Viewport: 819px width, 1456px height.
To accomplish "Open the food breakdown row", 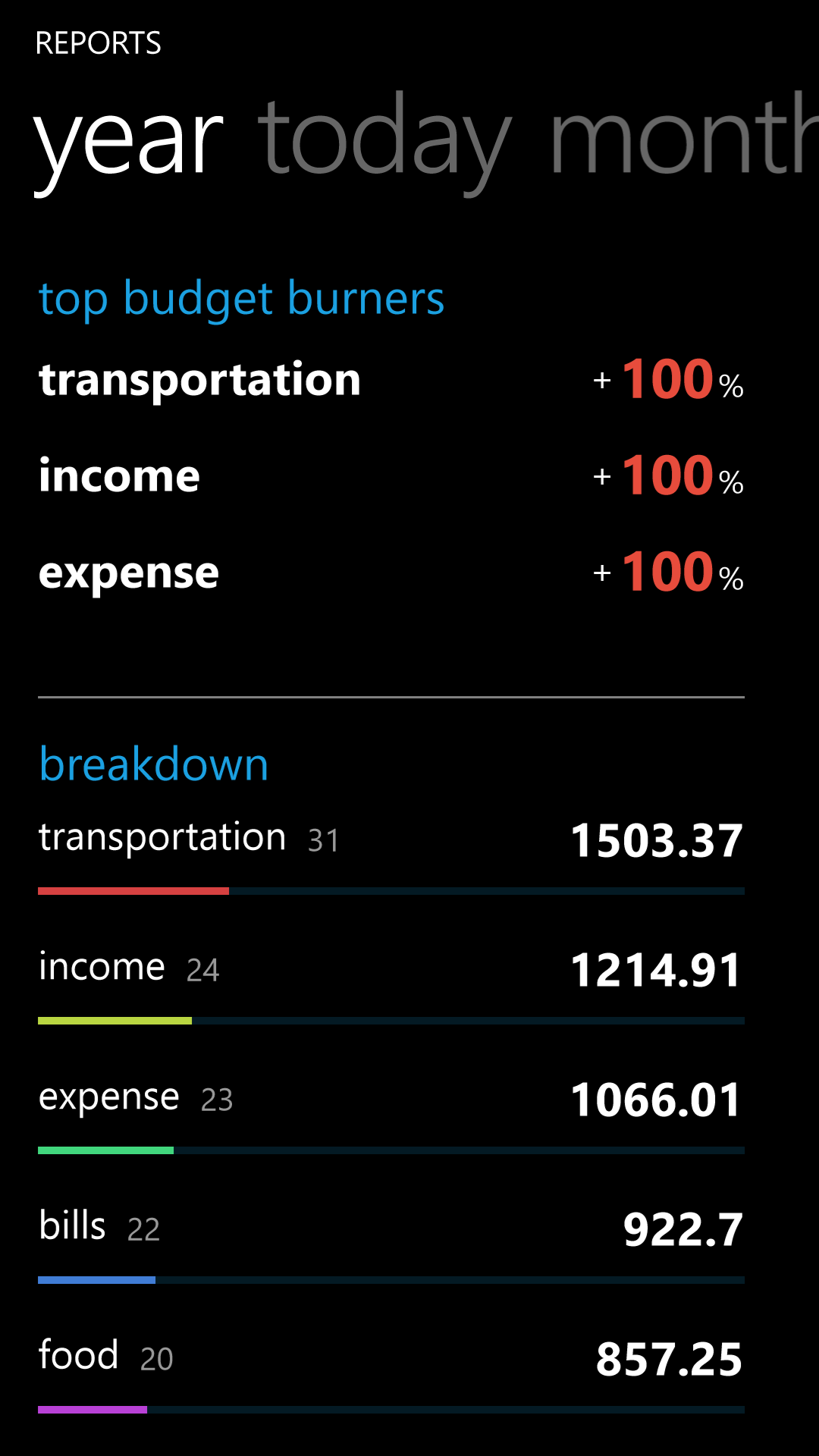I will (391, 1373).
